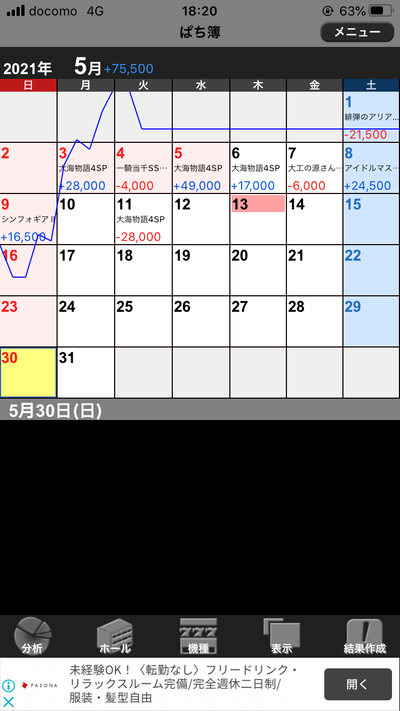Select May 5 with +49,000

201,168
